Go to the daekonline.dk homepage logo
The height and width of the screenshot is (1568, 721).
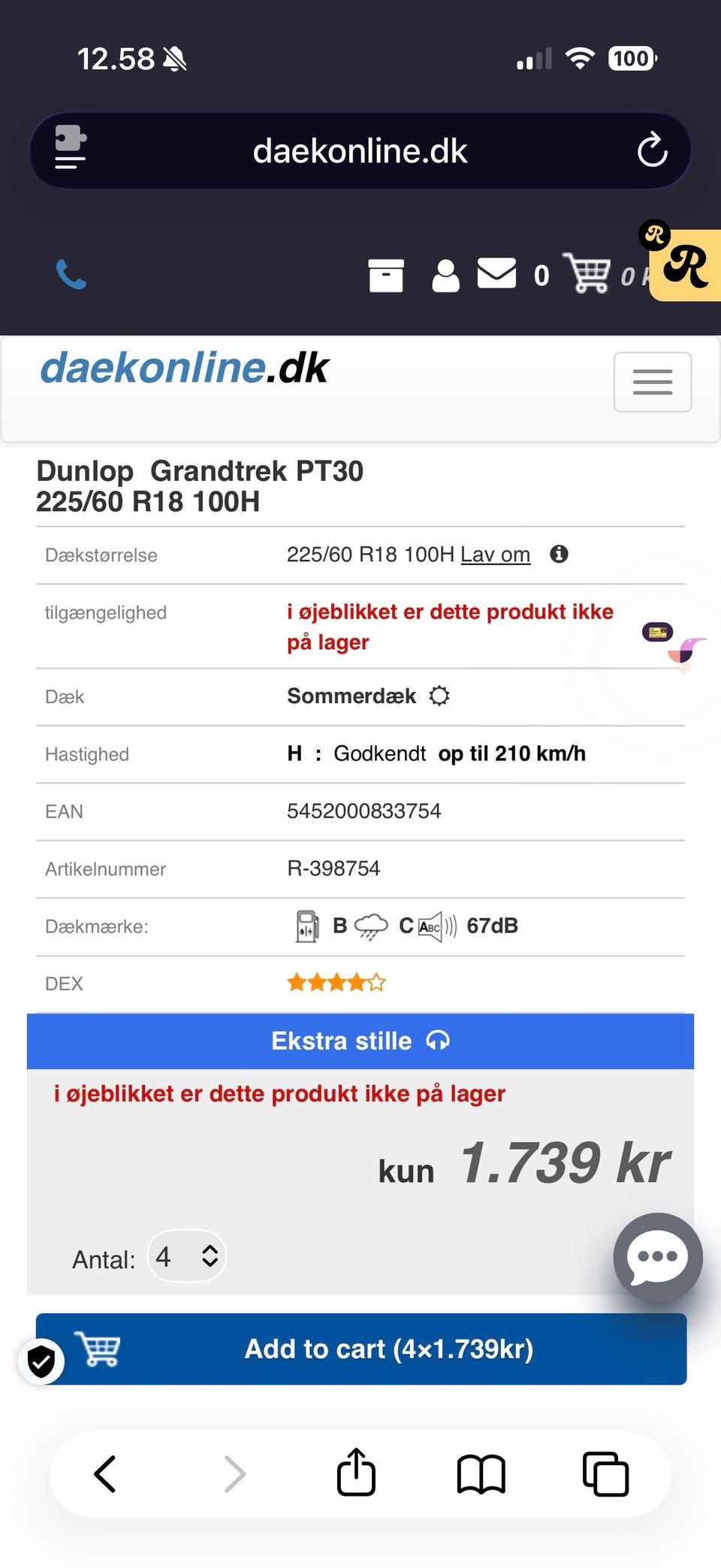click(x=185, y=368)
